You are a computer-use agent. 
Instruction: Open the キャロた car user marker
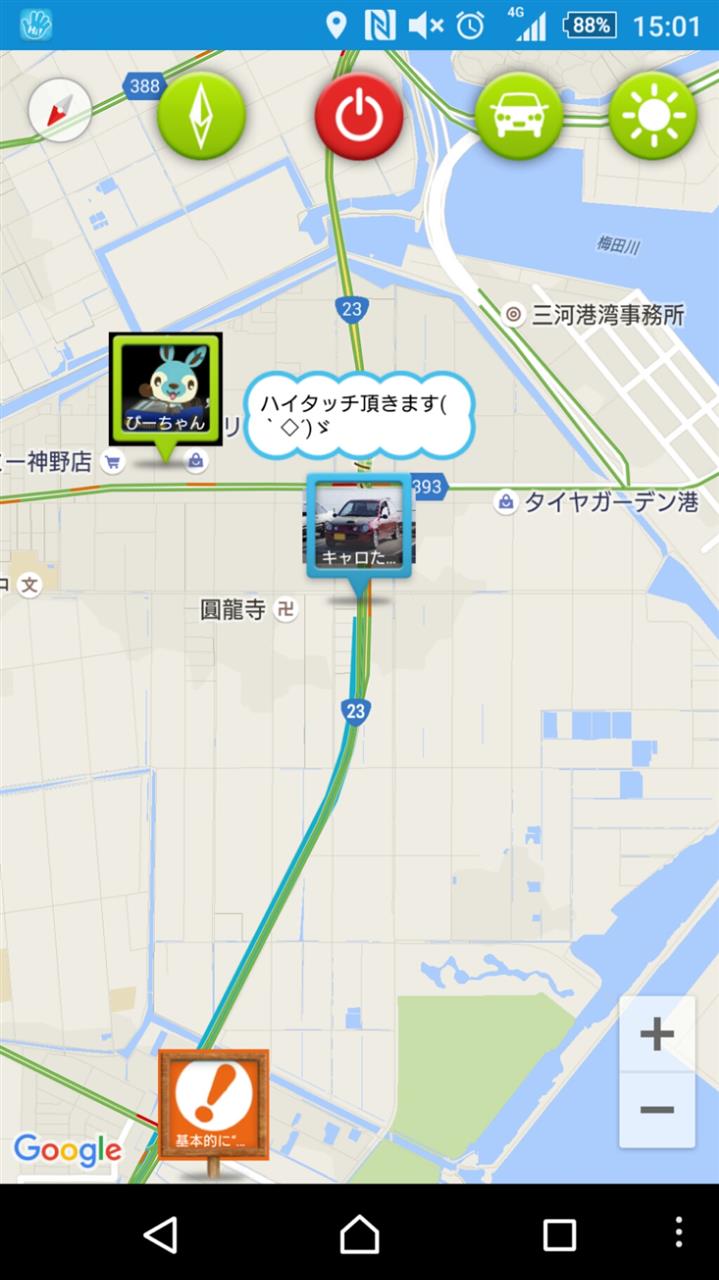359,527
